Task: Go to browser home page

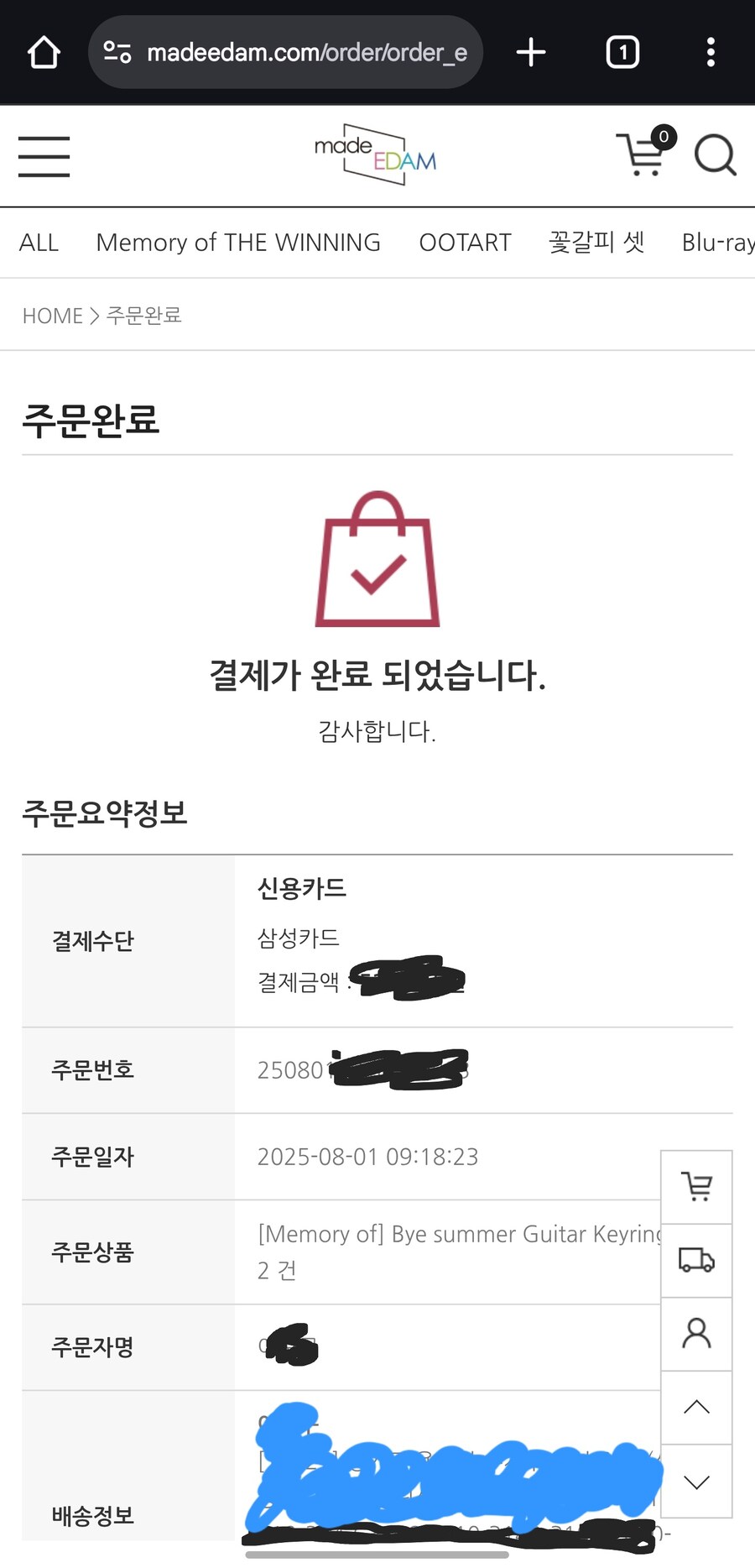Action: pos(44,52)
